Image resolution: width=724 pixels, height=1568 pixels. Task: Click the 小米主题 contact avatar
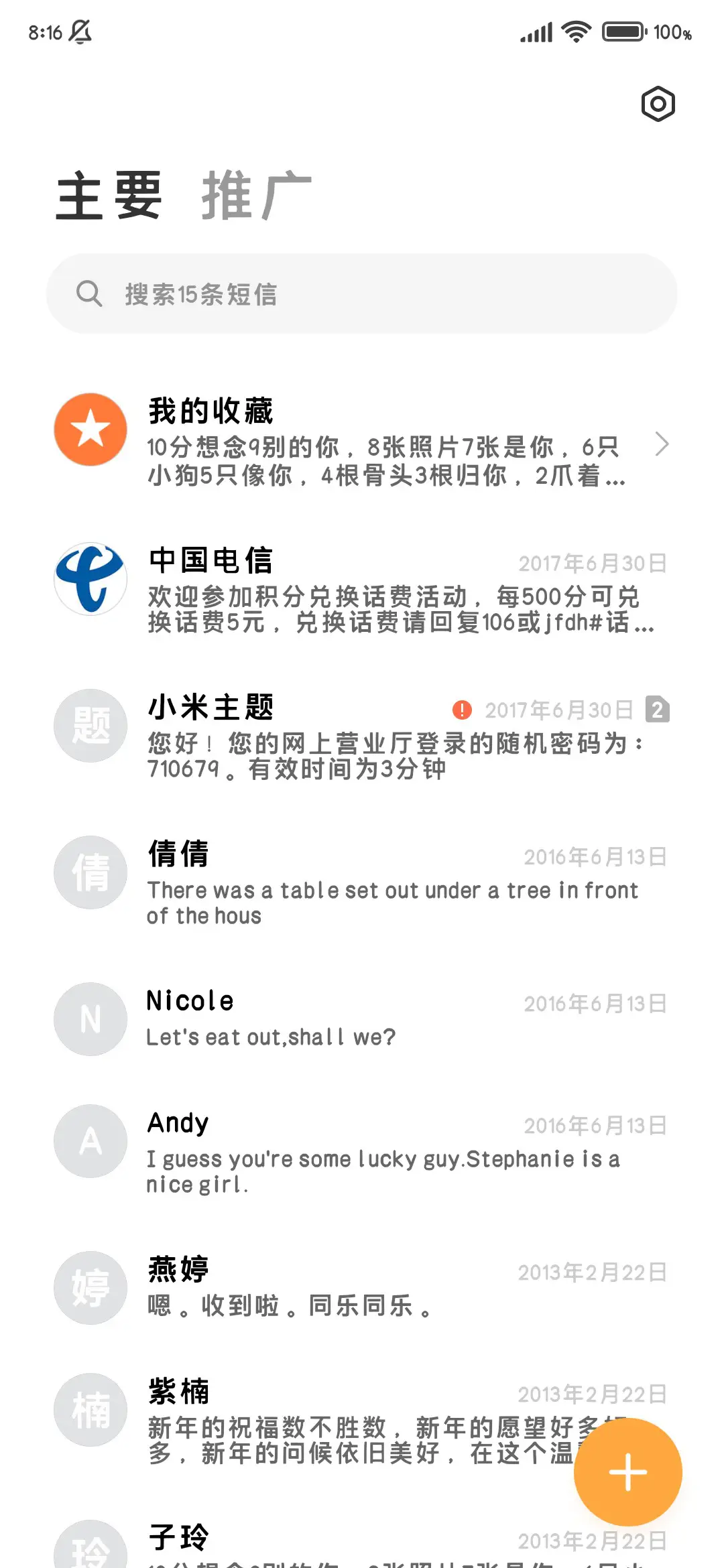[90, 725]
